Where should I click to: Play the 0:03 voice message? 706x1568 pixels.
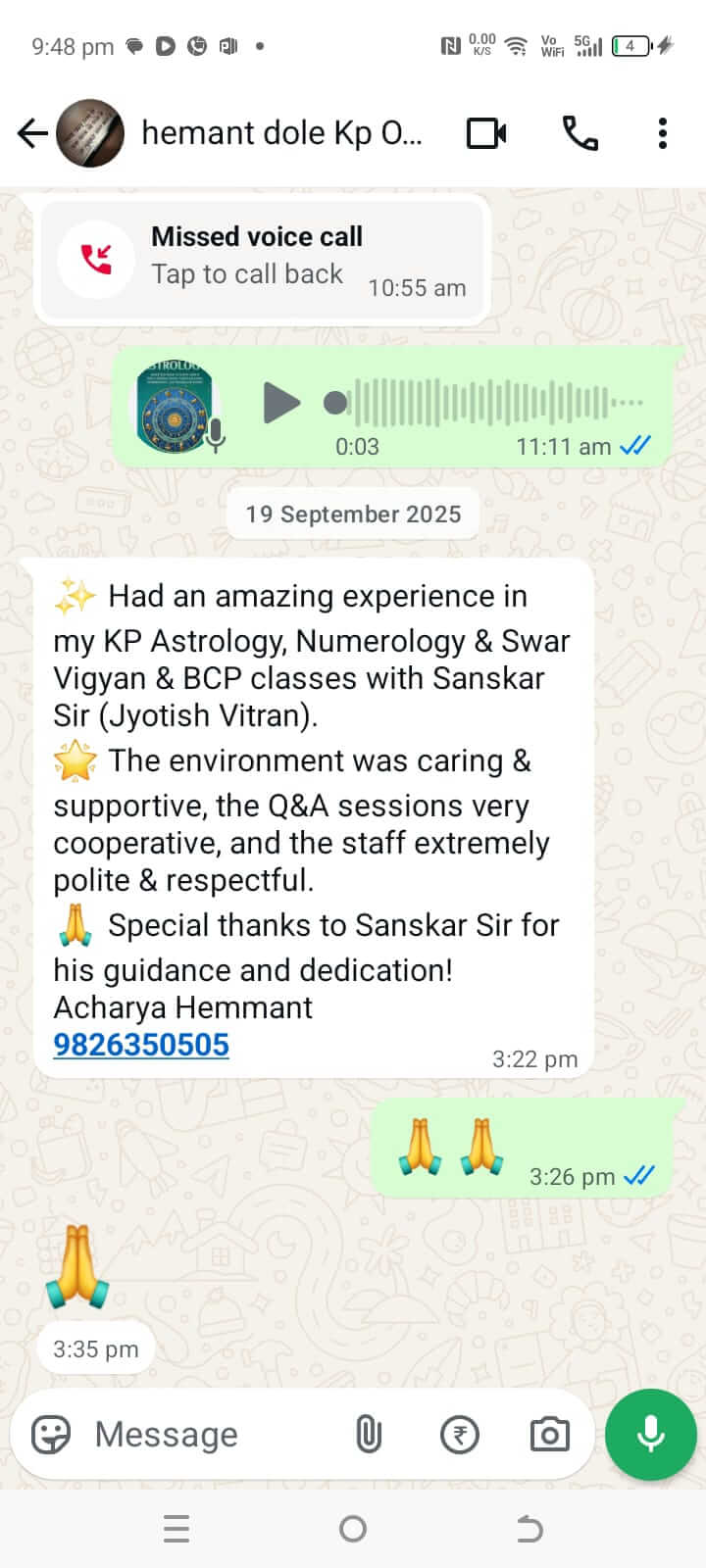[281, 403]
